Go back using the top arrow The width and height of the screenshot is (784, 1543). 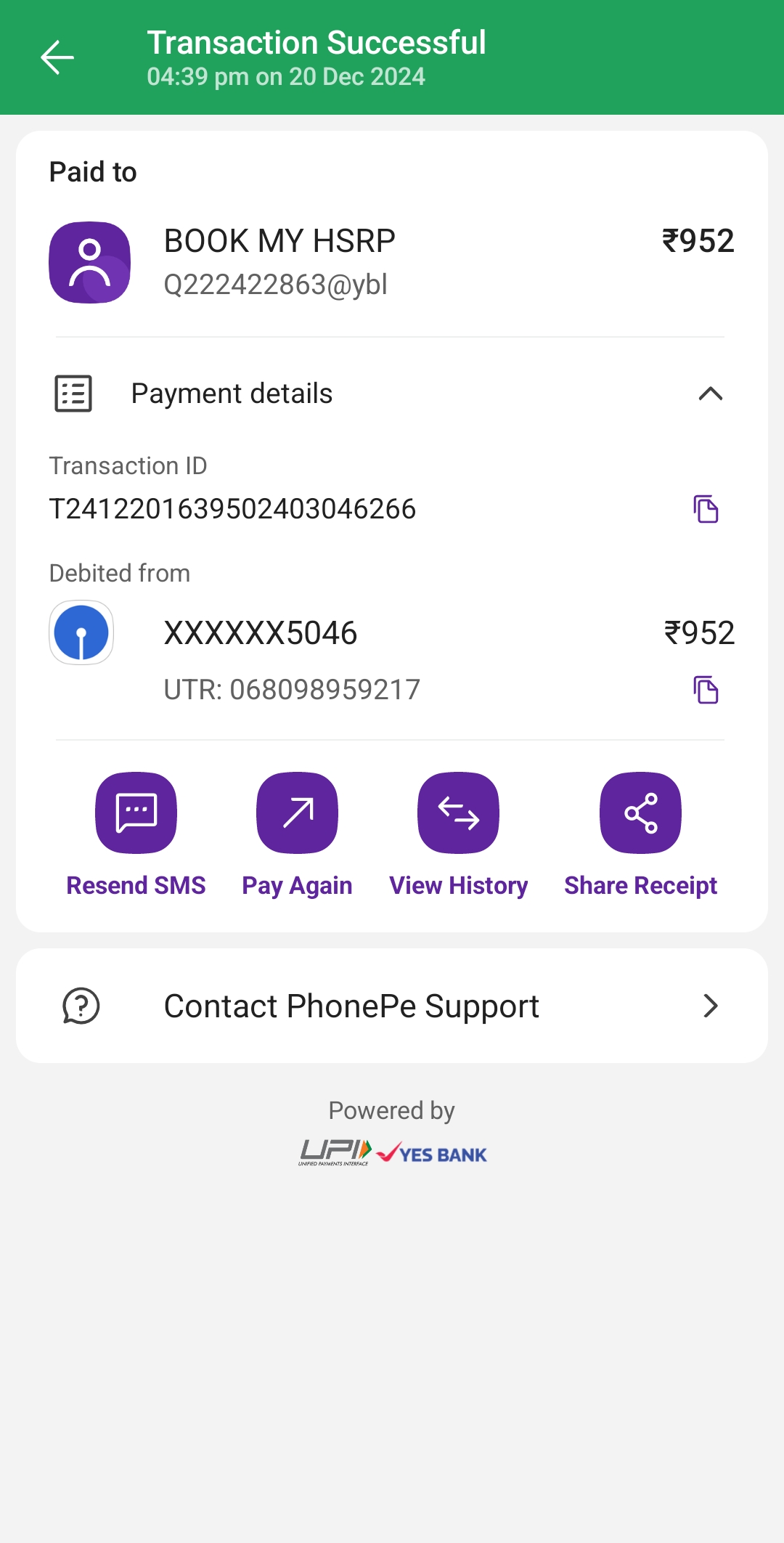click(x=57, y=58)
